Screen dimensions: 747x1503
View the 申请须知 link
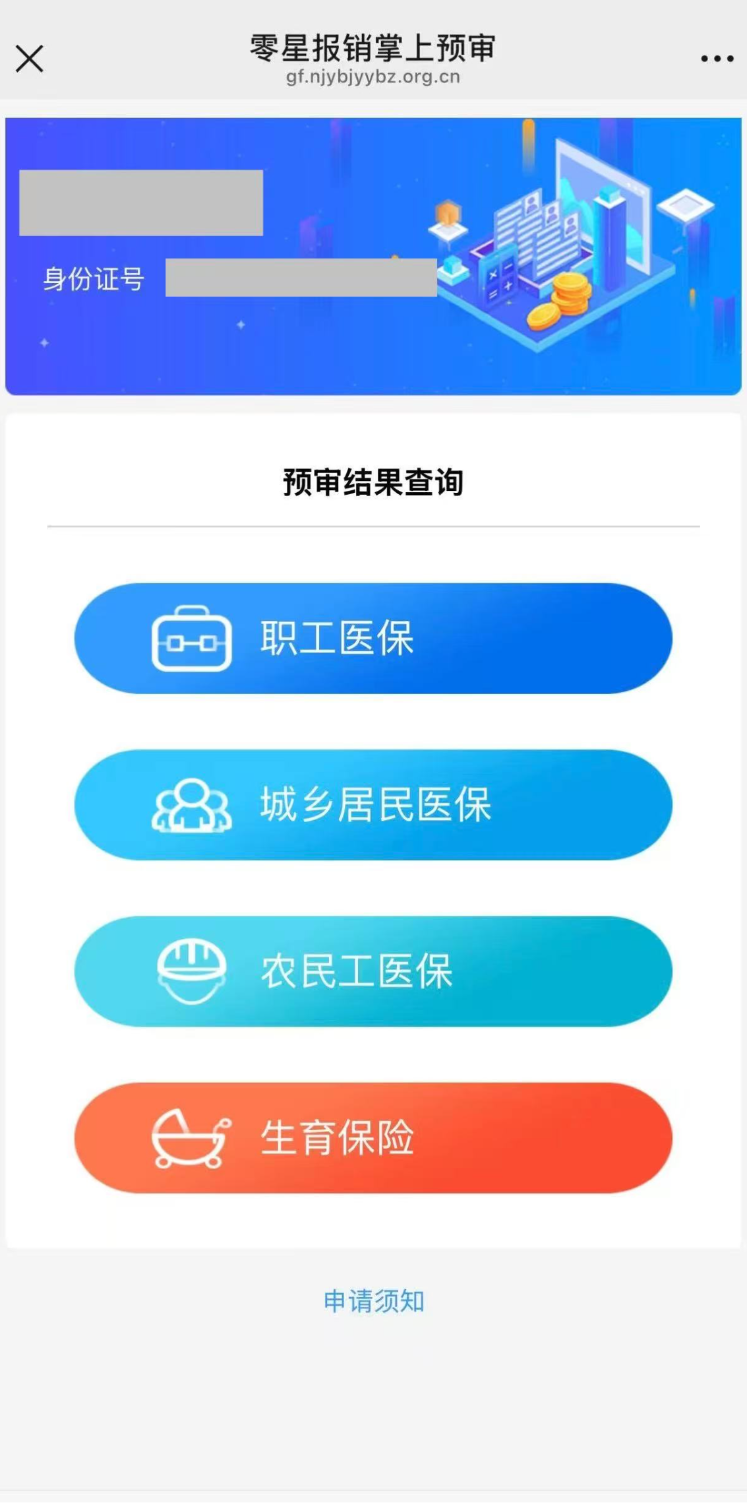374,1301
